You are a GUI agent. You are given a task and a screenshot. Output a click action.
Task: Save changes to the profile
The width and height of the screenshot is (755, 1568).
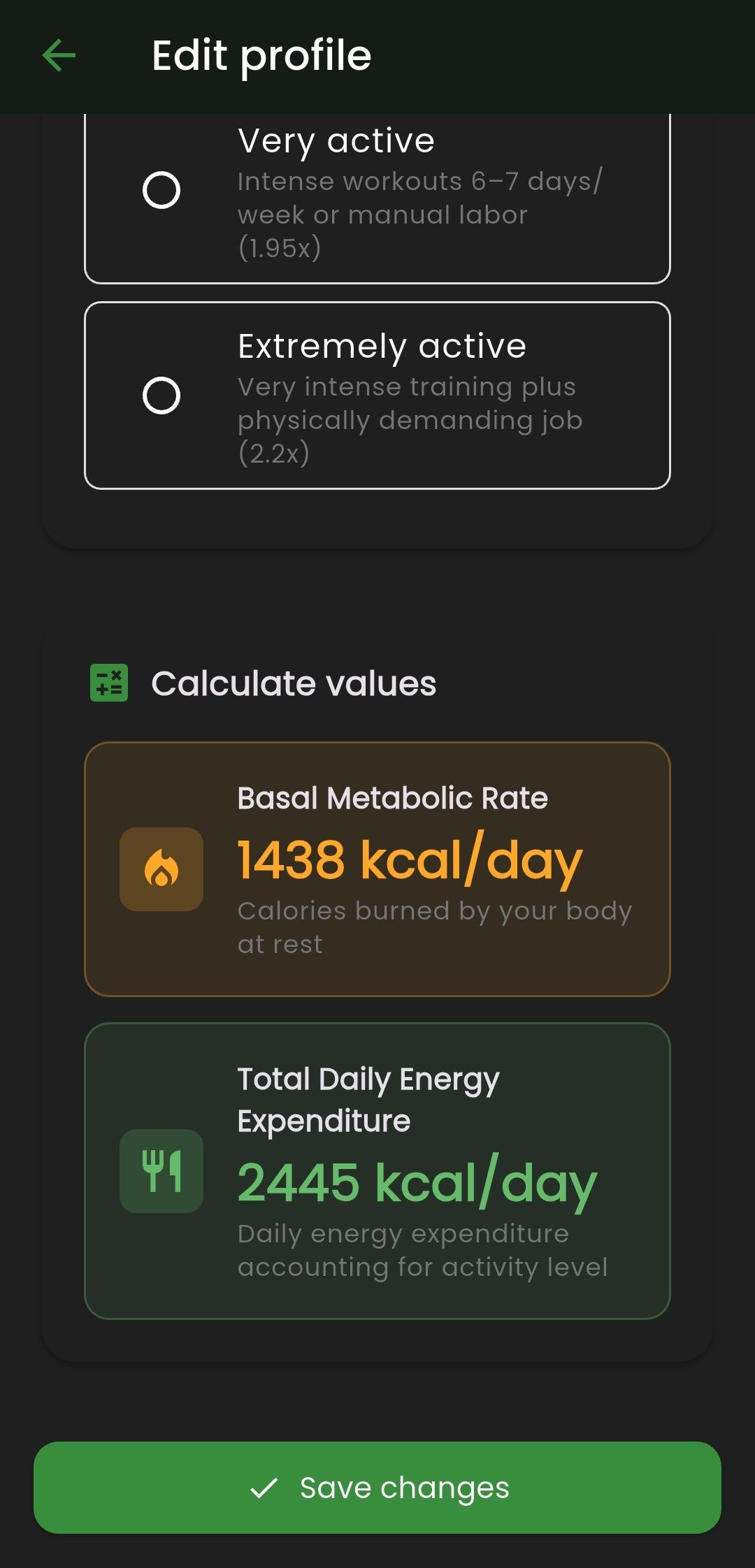click(377, 1488)
